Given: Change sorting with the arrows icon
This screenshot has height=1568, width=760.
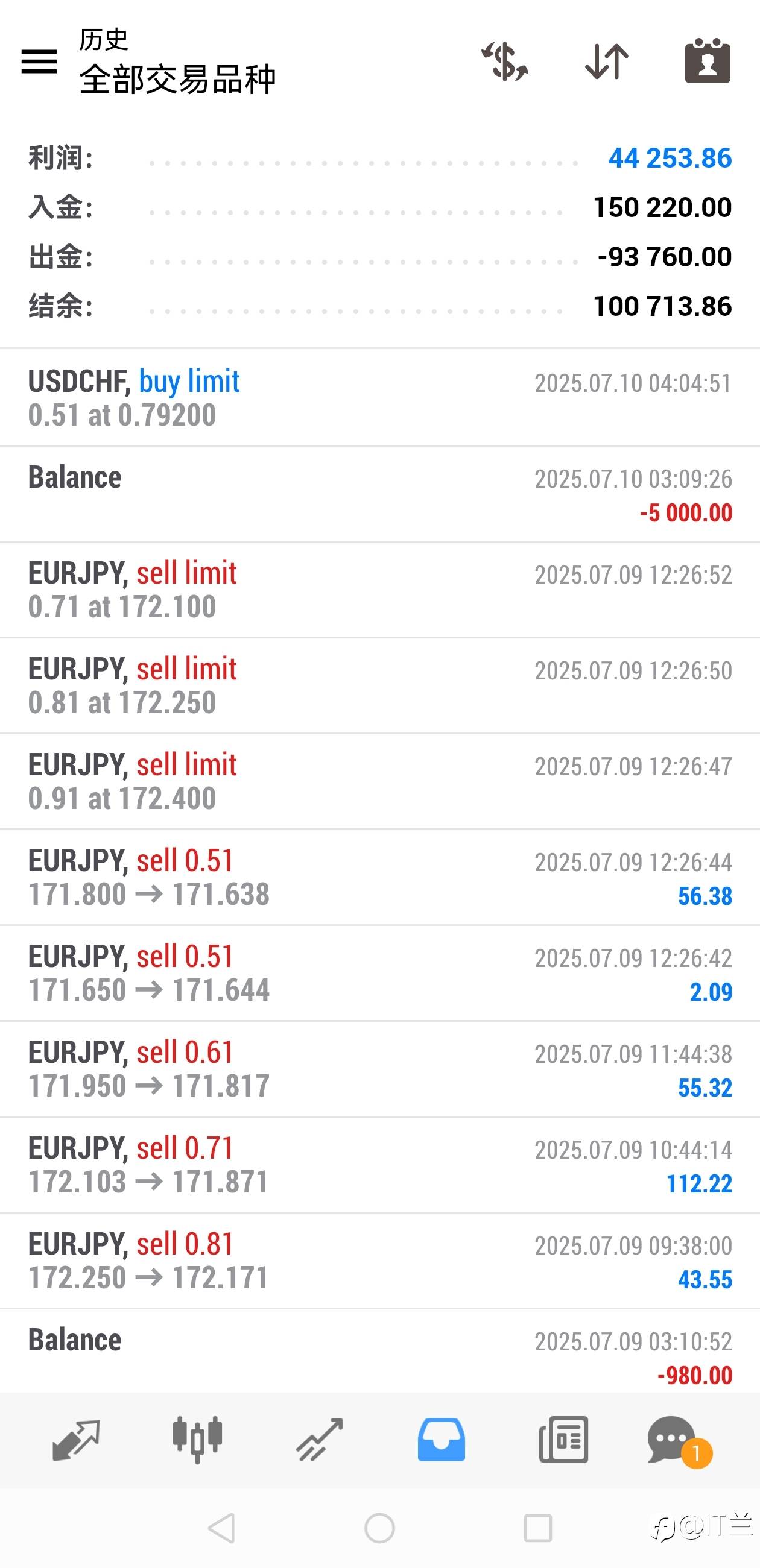Looking at the screenshot, I should coord(607,61).
